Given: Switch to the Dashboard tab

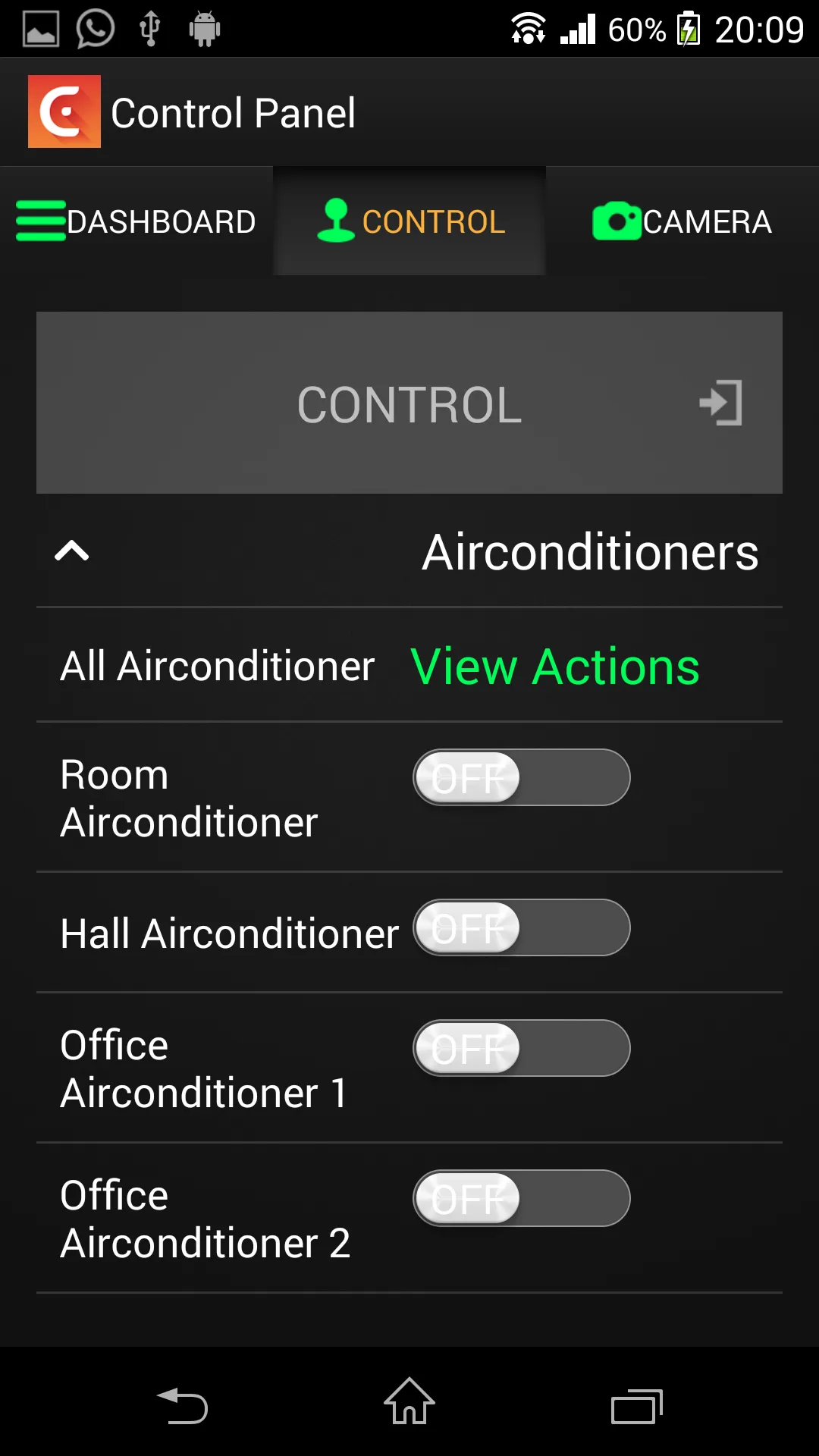Looking at the screenshot, I should (136, 221).
